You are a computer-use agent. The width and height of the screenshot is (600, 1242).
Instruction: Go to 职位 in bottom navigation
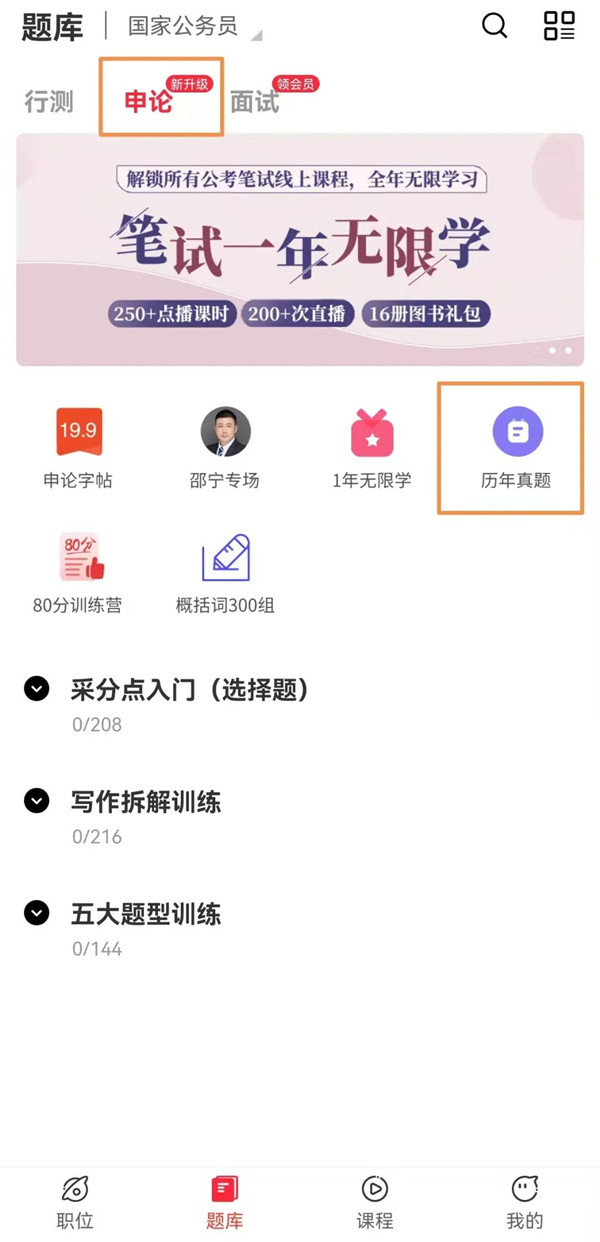75,1202
